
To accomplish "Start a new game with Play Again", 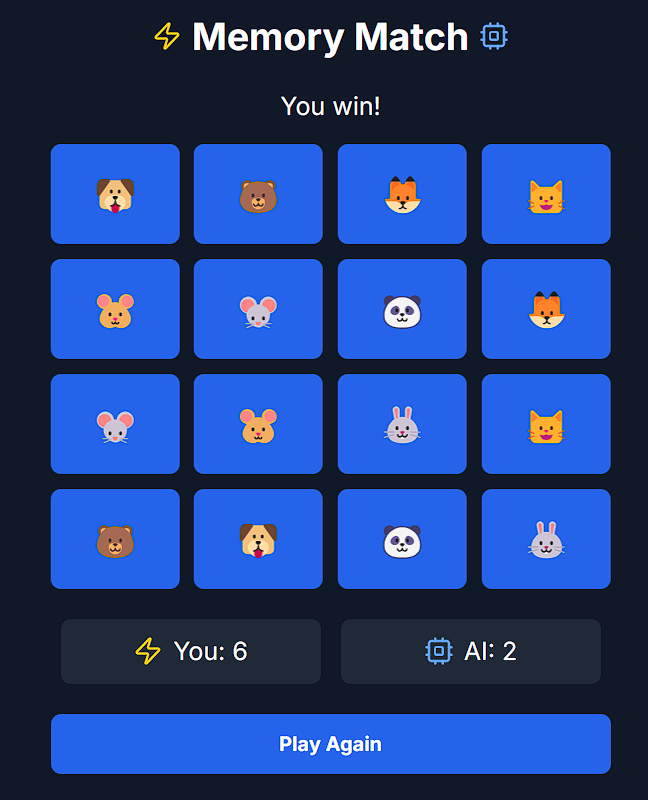I will pos(330,744).
